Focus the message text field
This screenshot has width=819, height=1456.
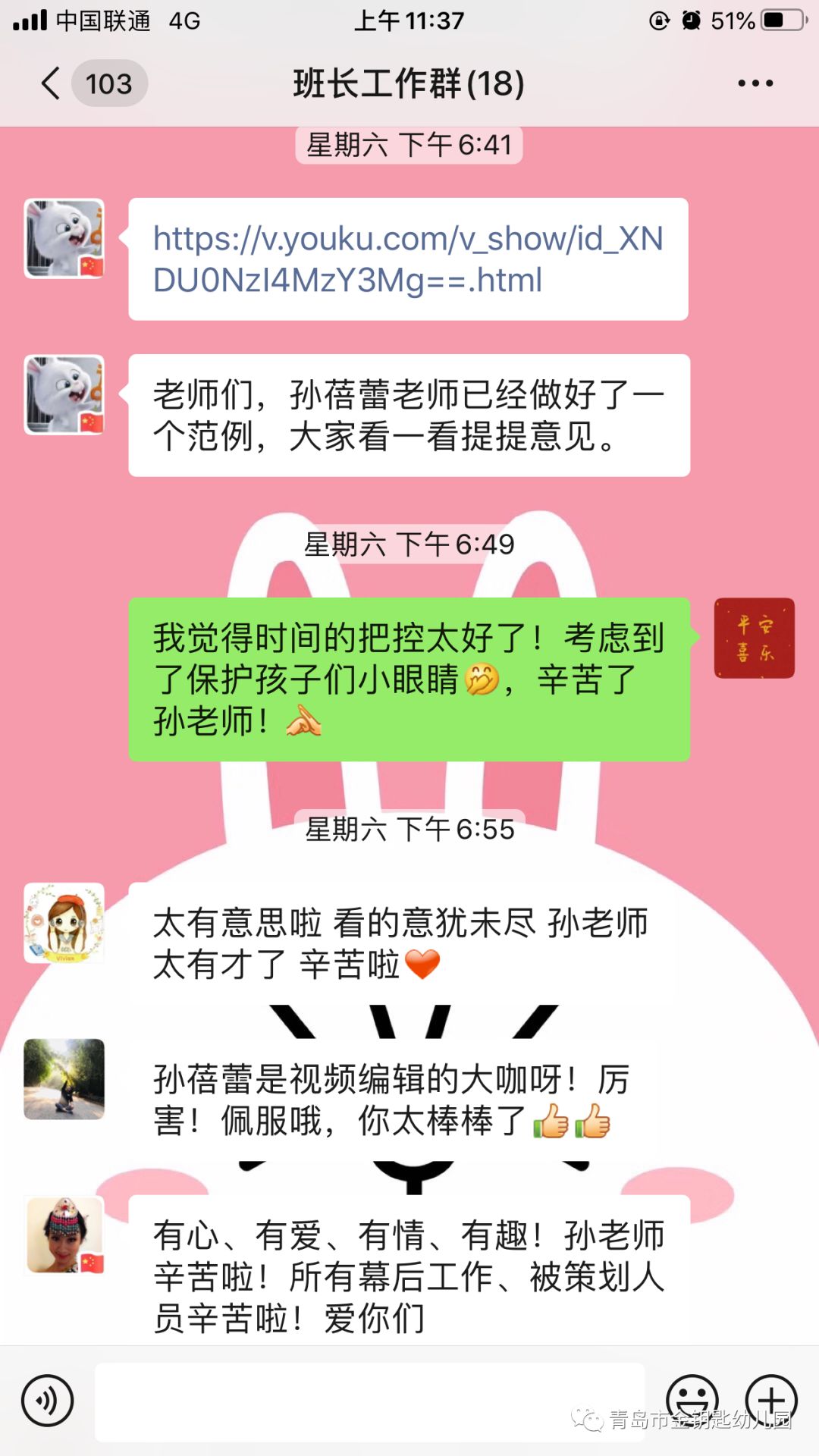click(370, 1402)
